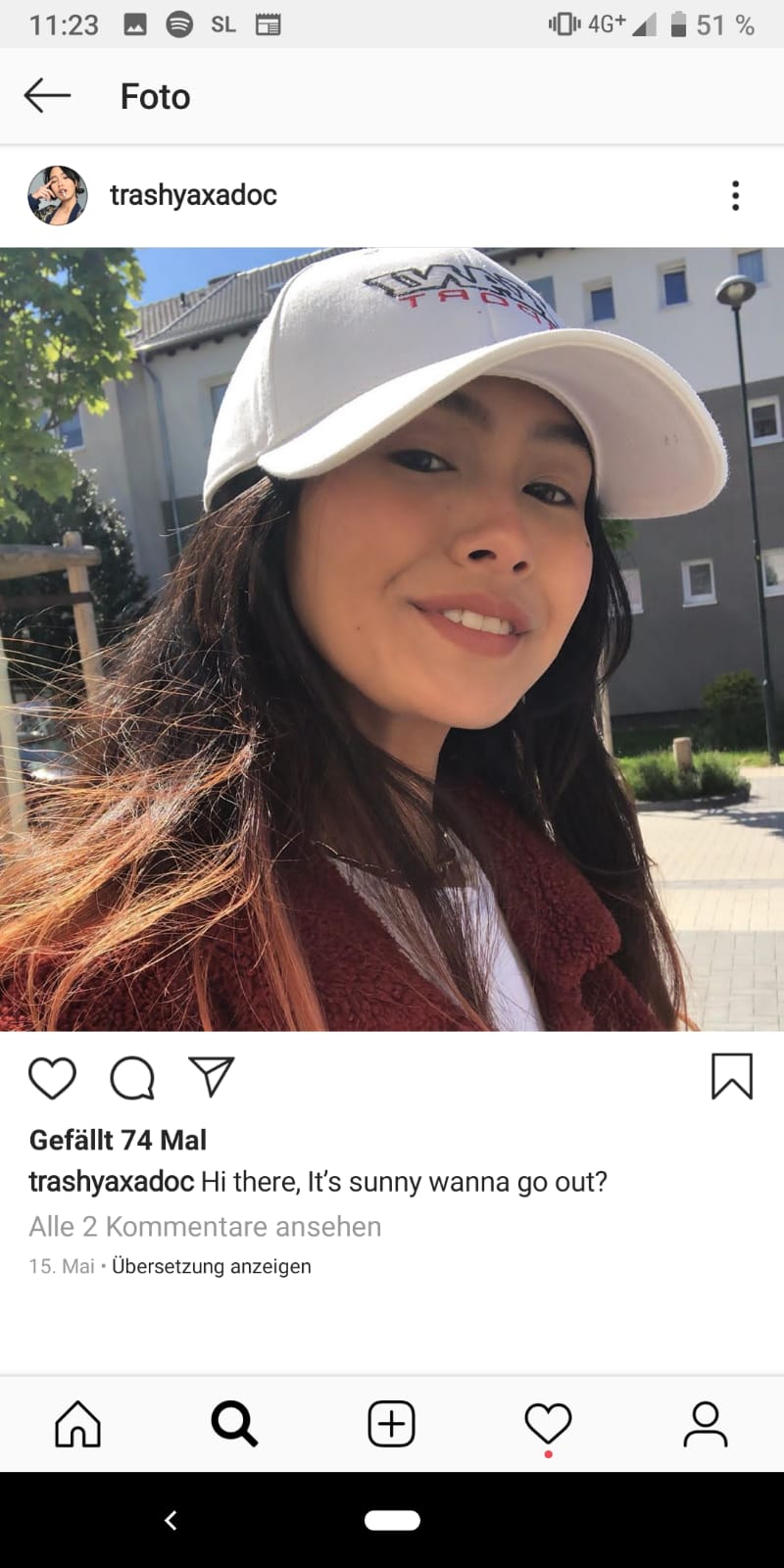Show translation with Übersetzung anzeigen
The width and height of the screenshot is (784, 1568).
point(211,1266)
